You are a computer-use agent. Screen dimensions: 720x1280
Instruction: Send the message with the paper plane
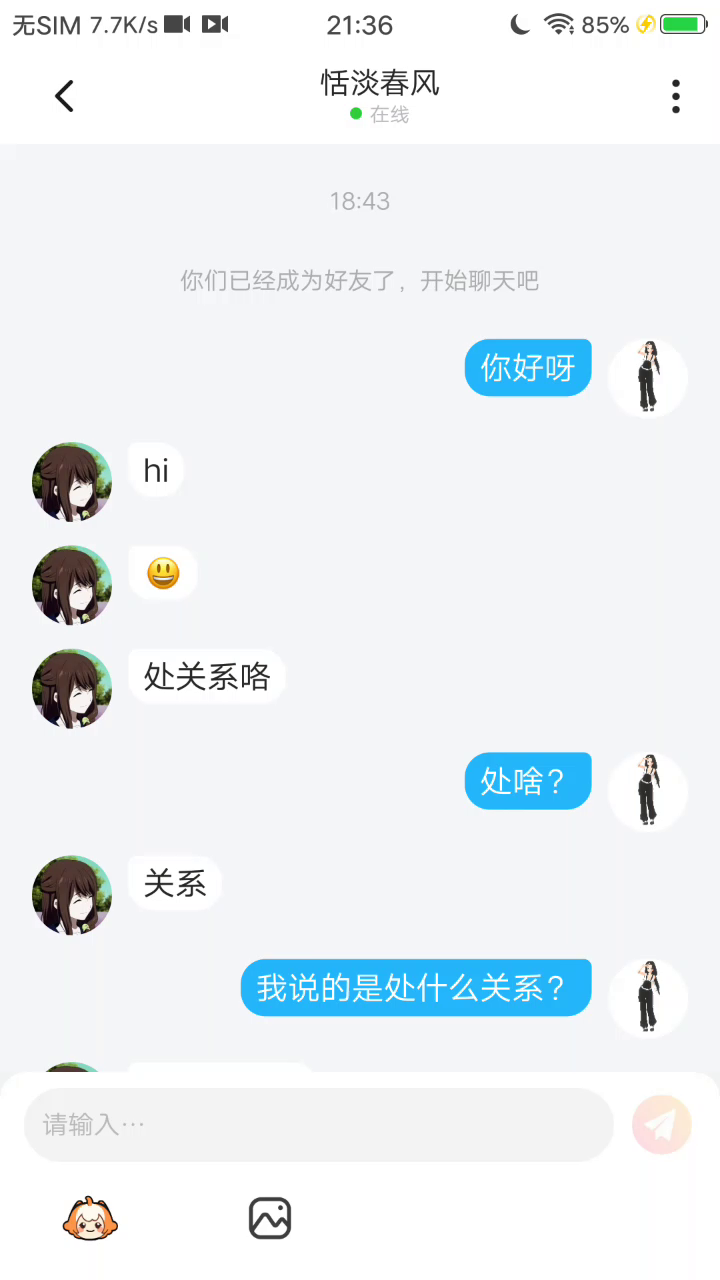click(x=661, y=1125)
